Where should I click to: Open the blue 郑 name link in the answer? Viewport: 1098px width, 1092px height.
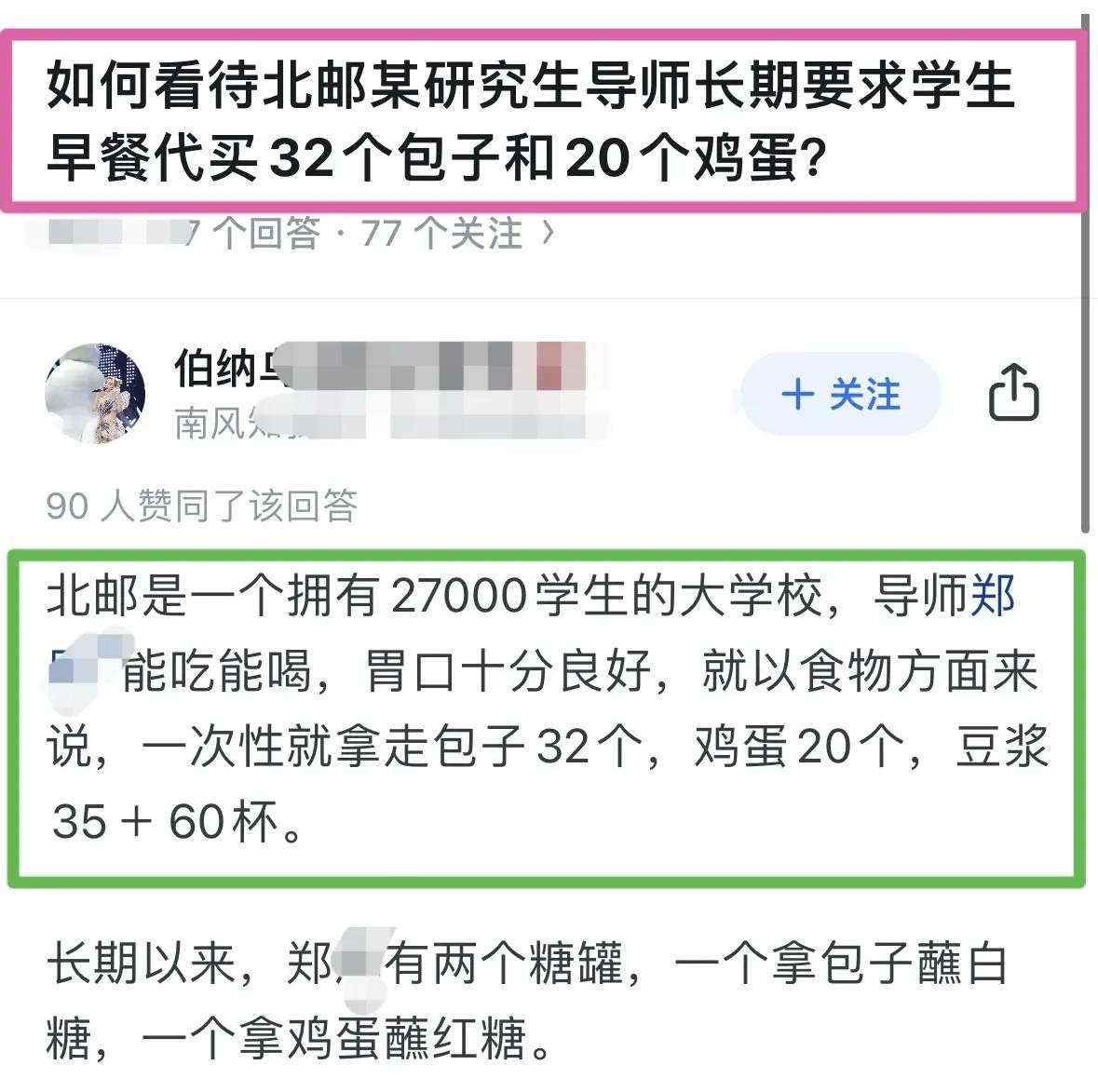993,596
